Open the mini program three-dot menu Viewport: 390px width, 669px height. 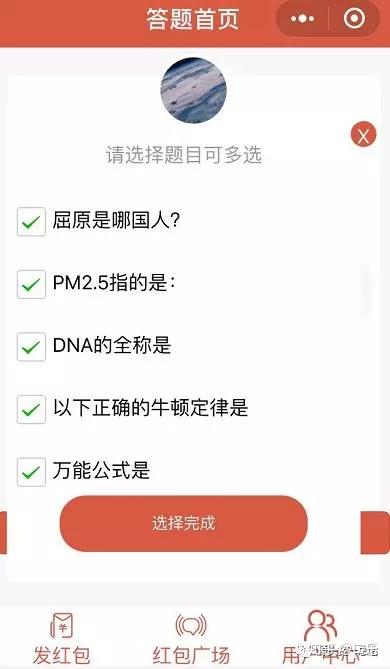point(303,19)
